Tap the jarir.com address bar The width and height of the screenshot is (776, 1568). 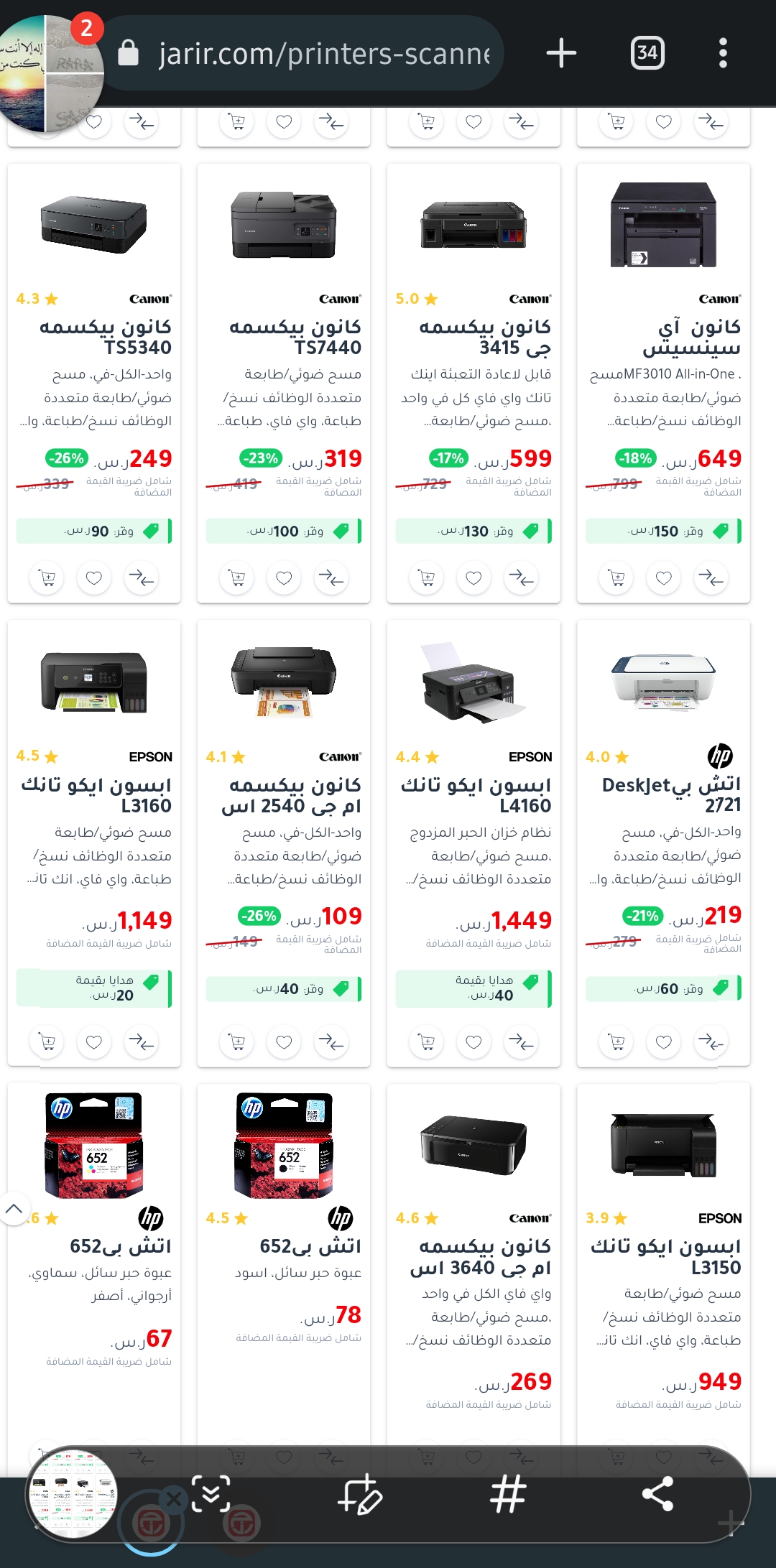tap(309, 53)
